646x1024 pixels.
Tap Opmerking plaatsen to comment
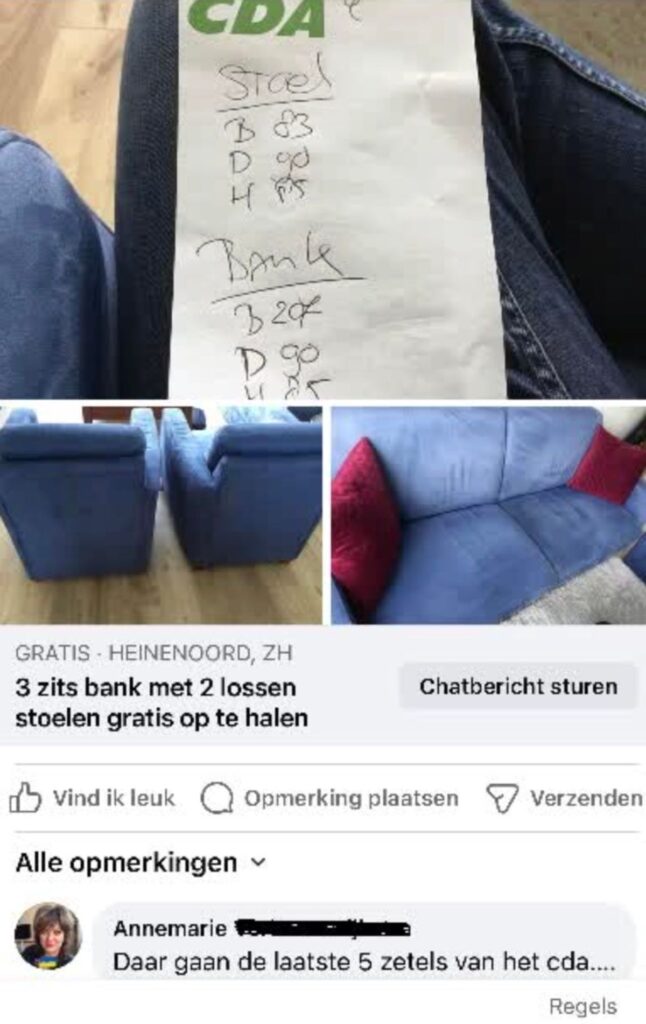pyautogui.click(x=330, y=798)
